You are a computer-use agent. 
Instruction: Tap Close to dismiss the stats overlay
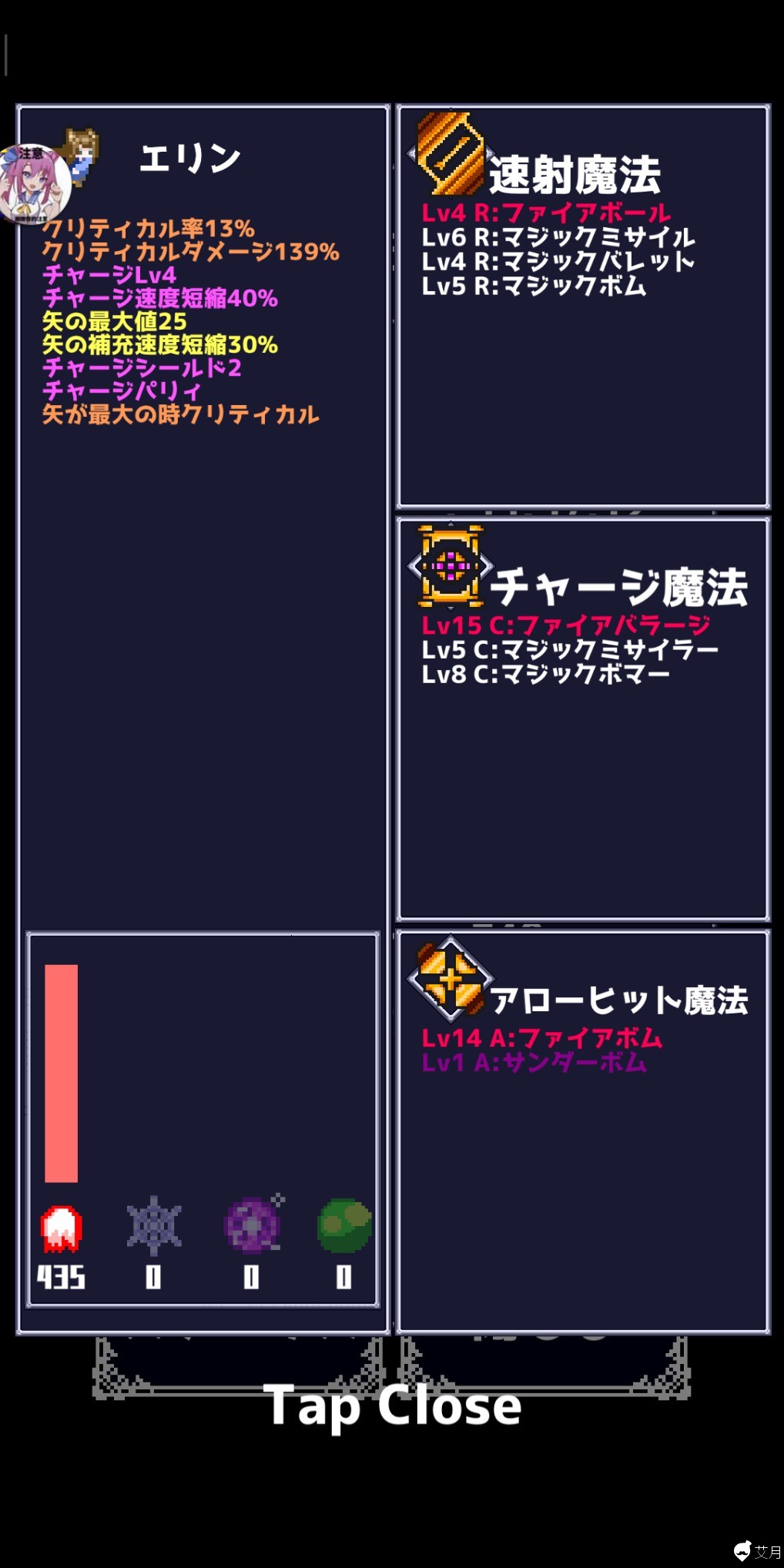pyautogui.click(x=392, y=1406)
